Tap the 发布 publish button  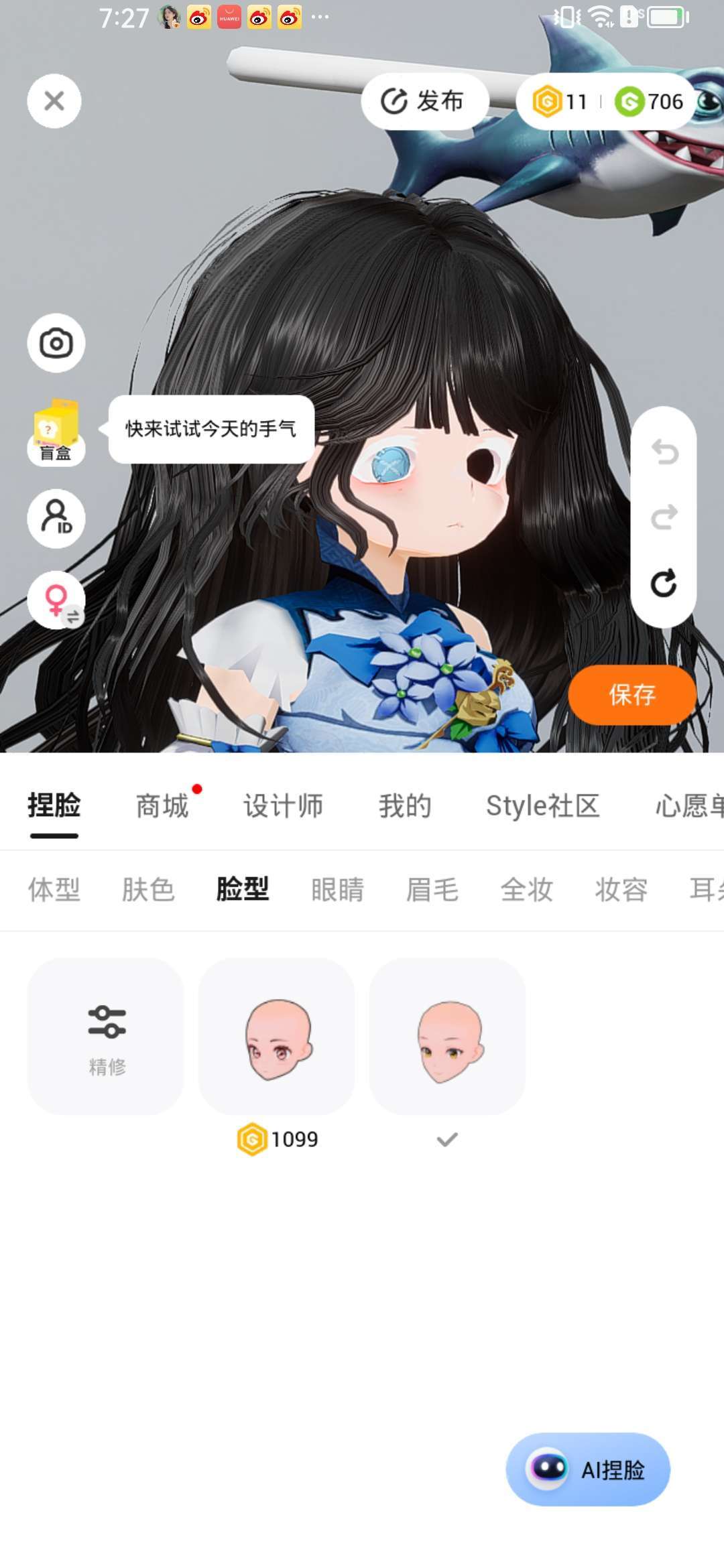point(424,101)
